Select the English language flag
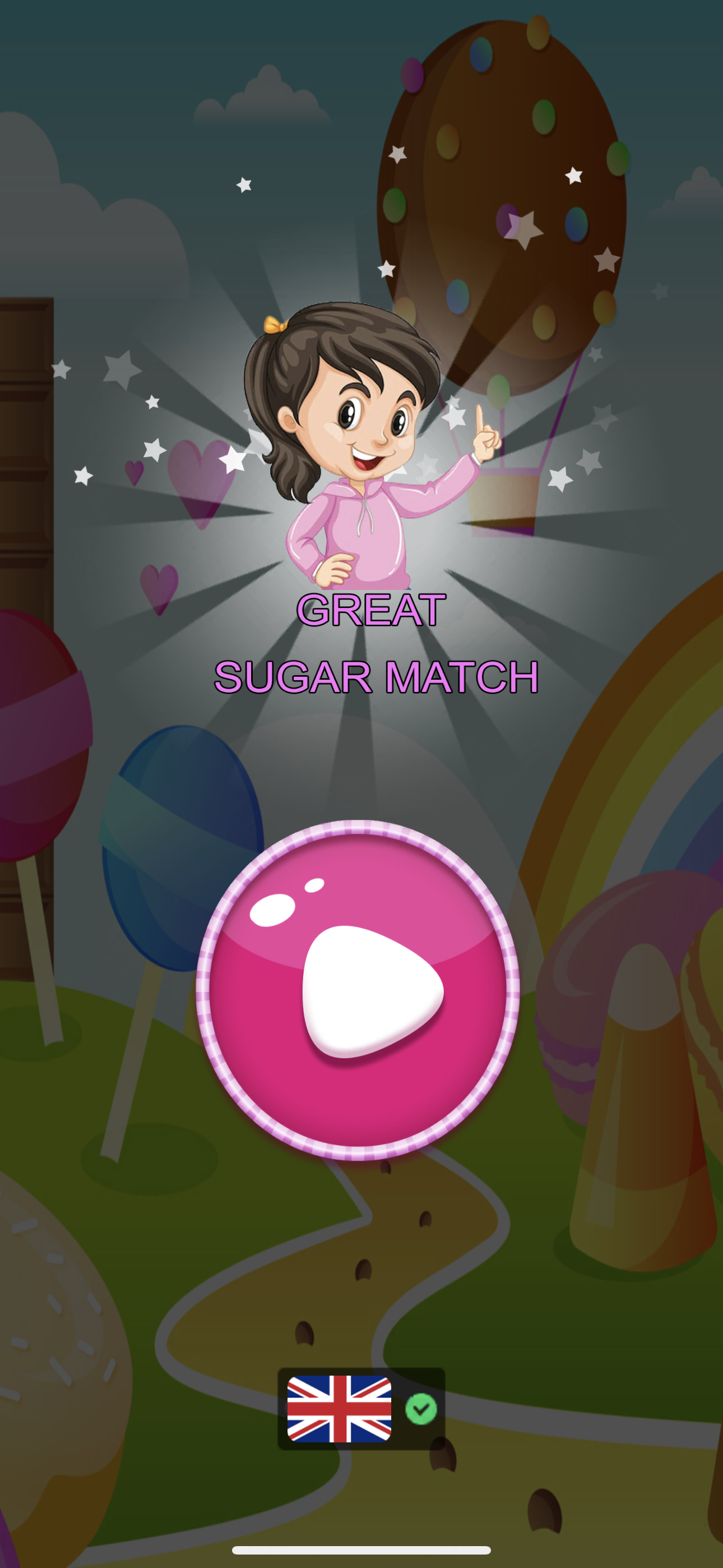Viewport: 723px width, 1568px height. point(339,1409)
